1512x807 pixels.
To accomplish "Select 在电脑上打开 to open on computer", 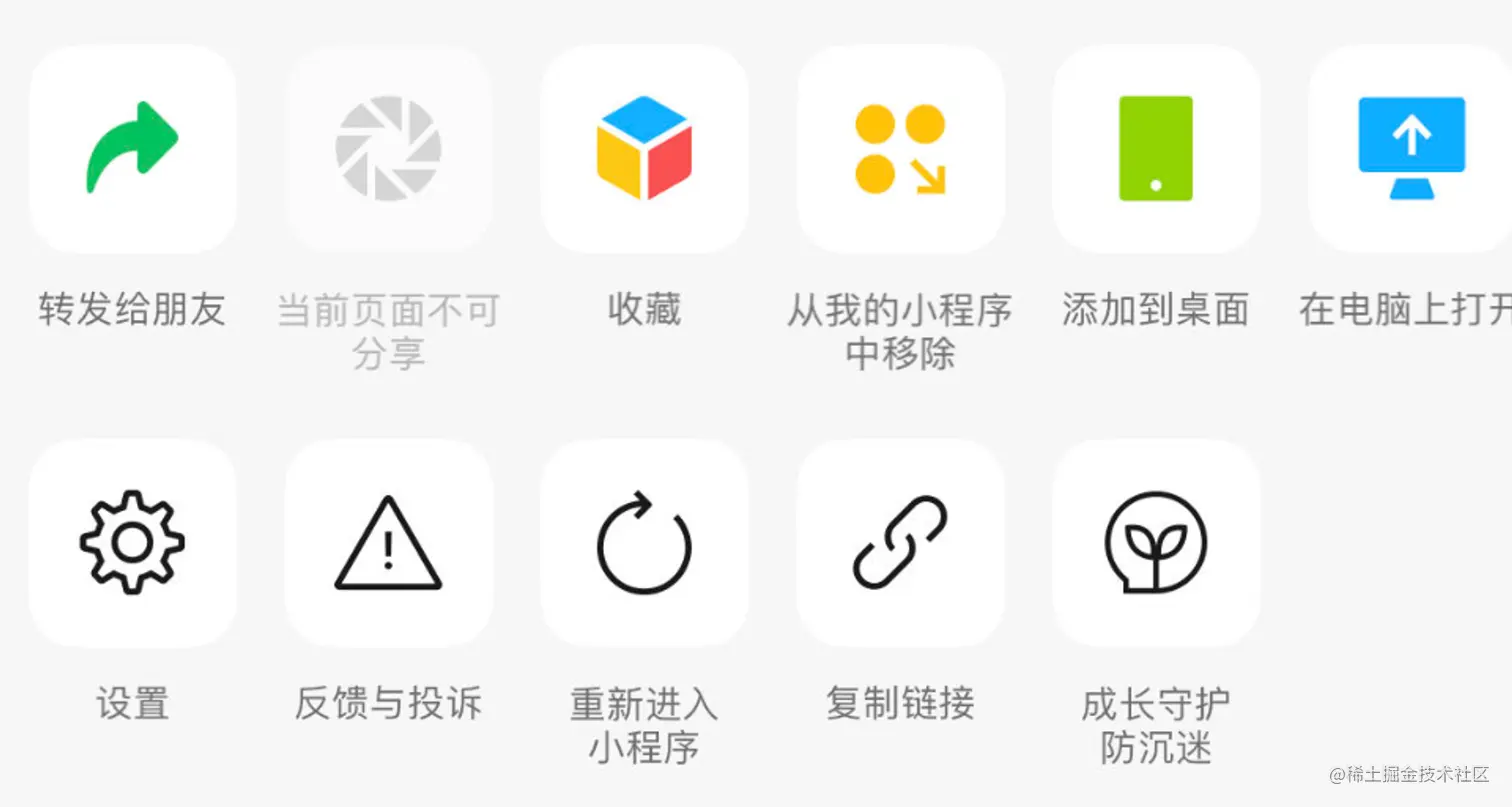I will pyautogui.click(x=1411, y=148).
